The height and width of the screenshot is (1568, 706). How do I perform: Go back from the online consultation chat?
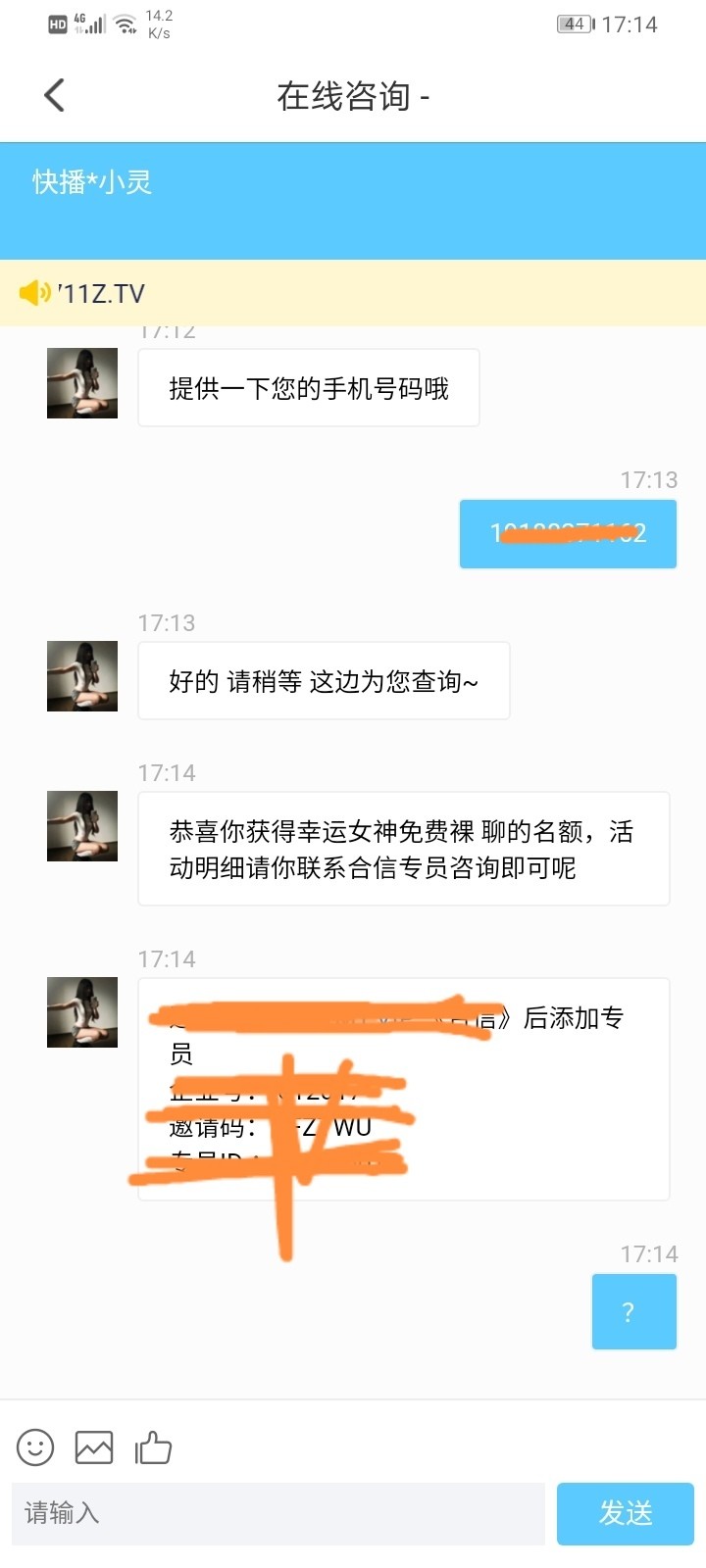click(x=55, y=95)
